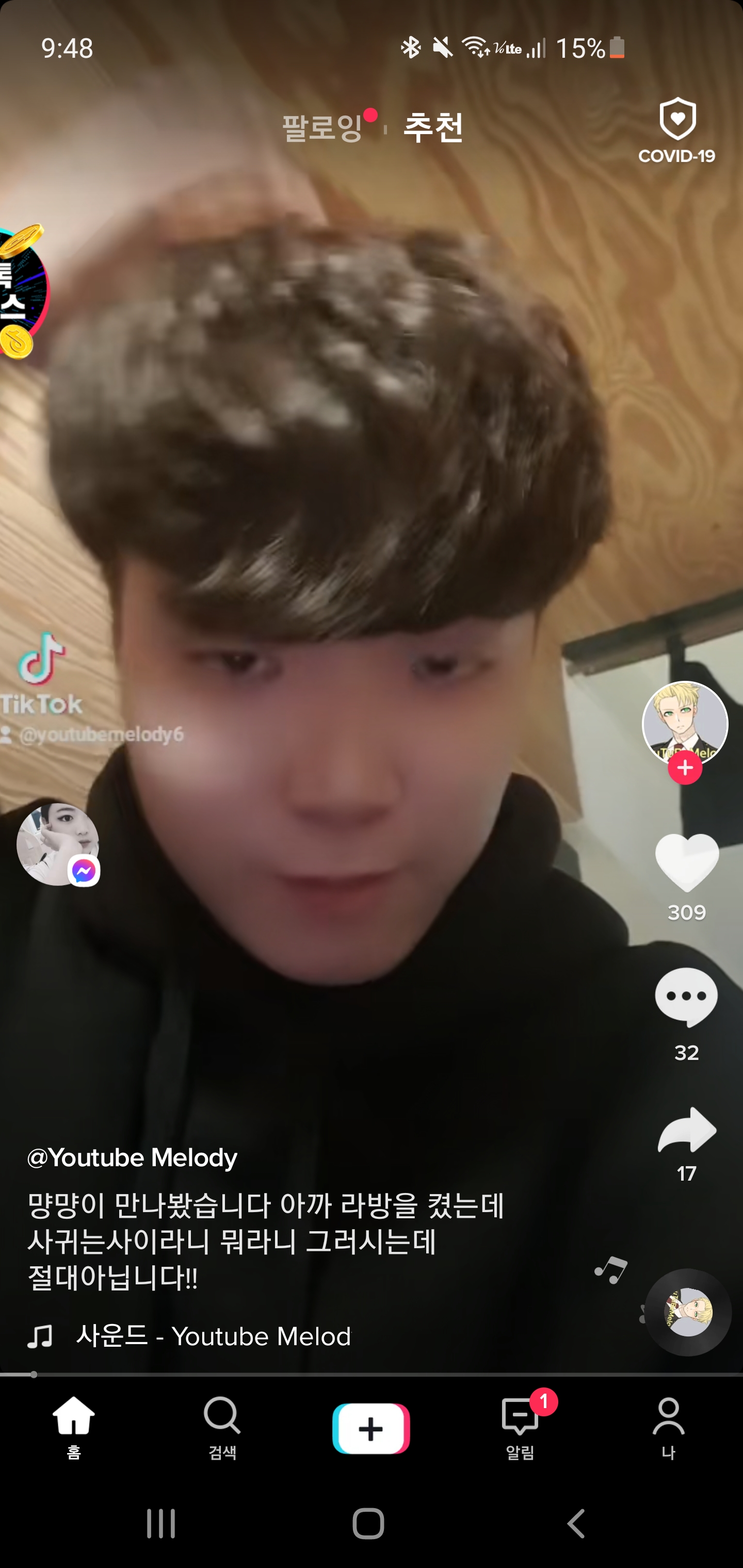Open the 알림 notifications tab
The width and height of the screenshot is (743, 1568).
(521, 1427)
